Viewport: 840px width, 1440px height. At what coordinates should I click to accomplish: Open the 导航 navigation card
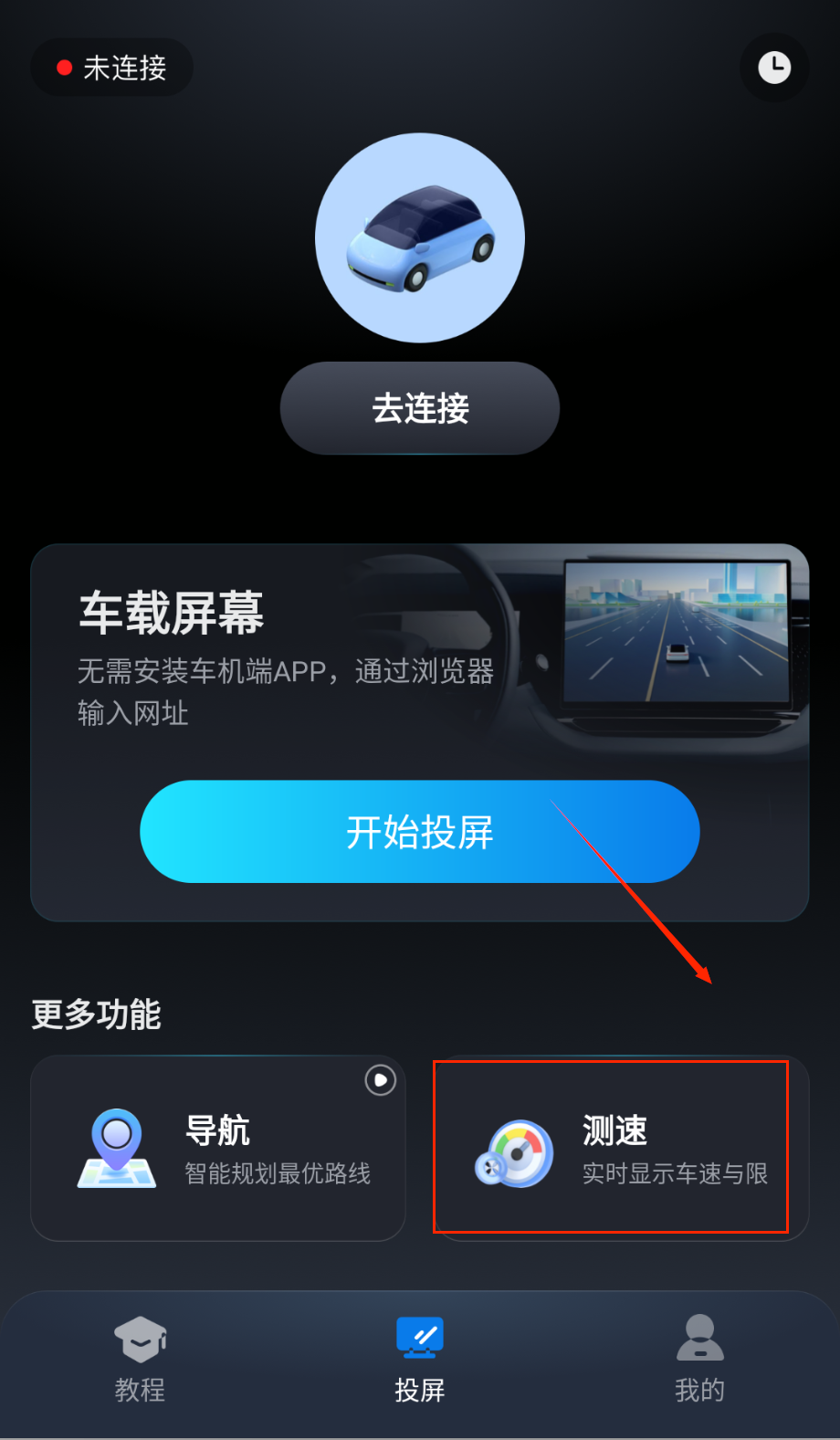[x=217, y=1149]
